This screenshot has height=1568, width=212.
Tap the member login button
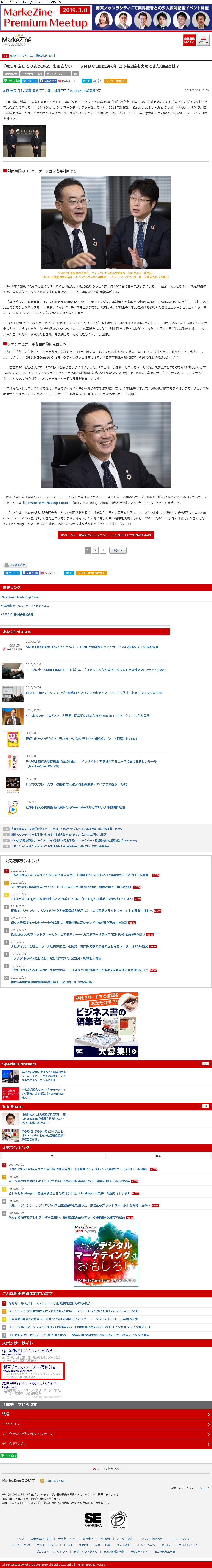[x=189, y=40]
